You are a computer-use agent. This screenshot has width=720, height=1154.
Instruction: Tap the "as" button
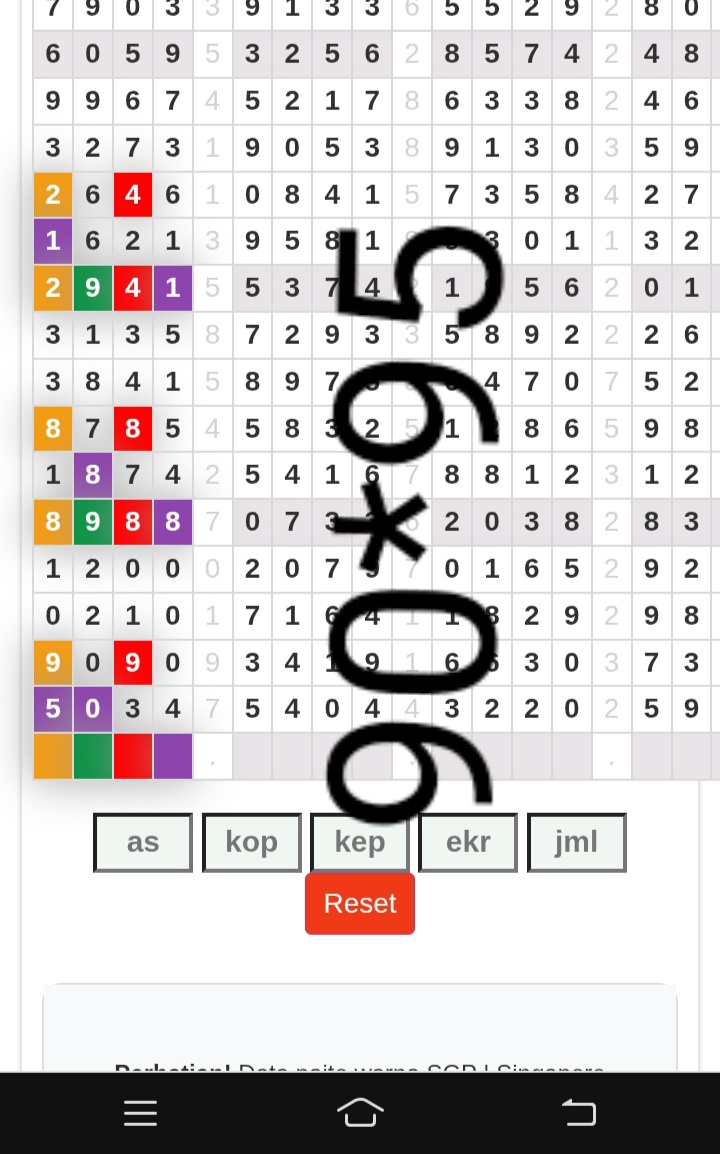point(143,842)
